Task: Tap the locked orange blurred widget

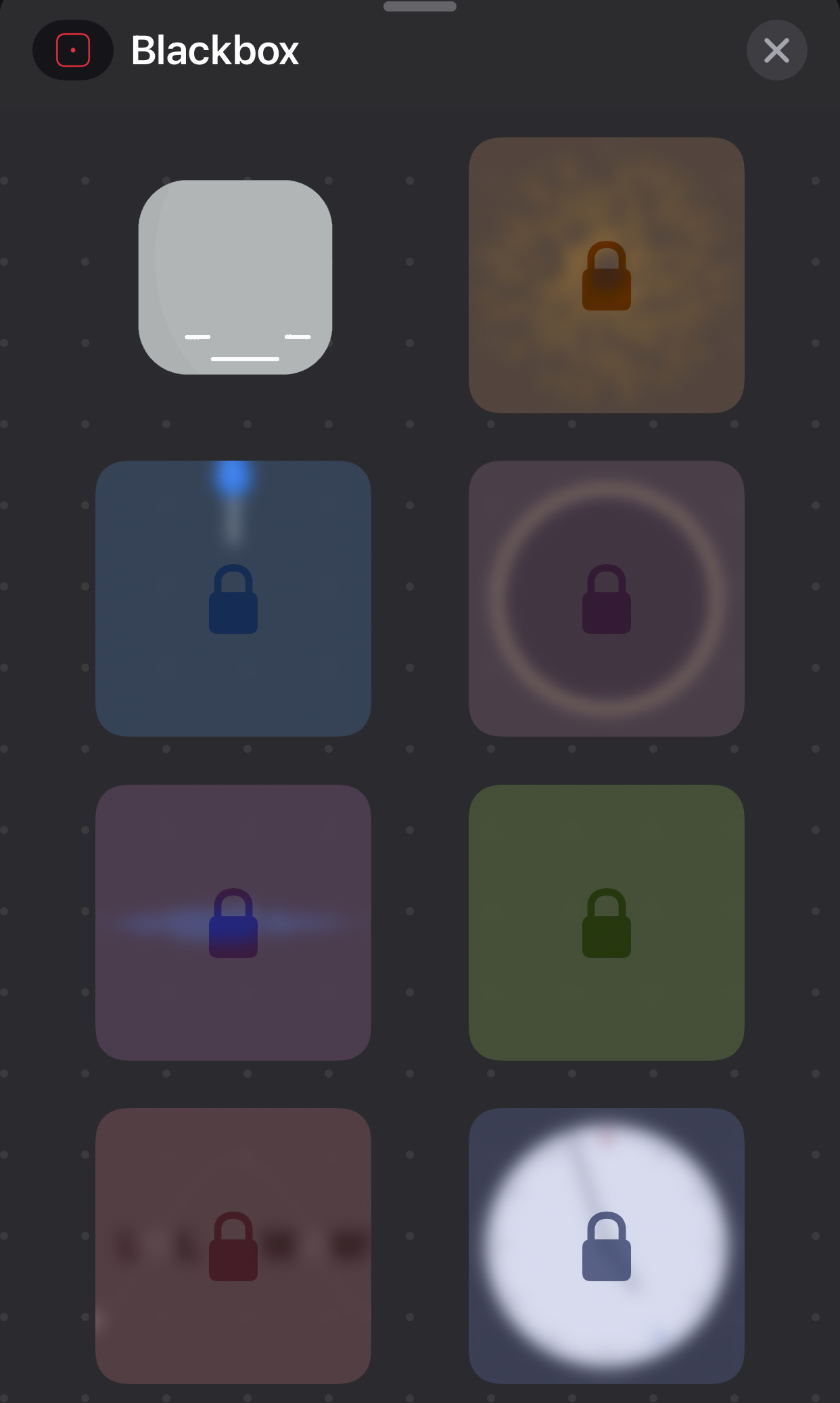Action: coord(607,275)
